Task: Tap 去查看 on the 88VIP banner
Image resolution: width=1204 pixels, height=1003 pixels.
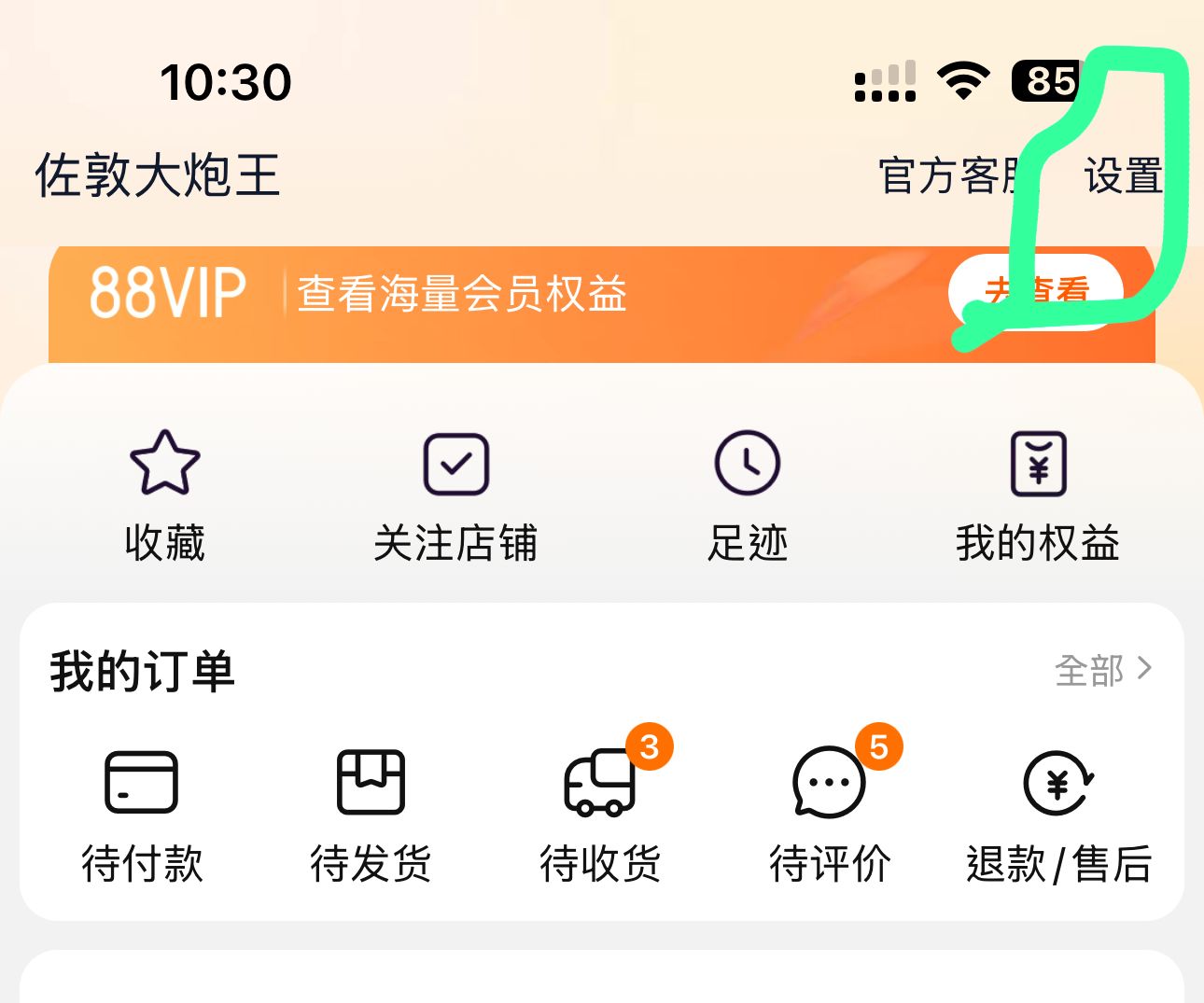Action: pos(1036,292)
